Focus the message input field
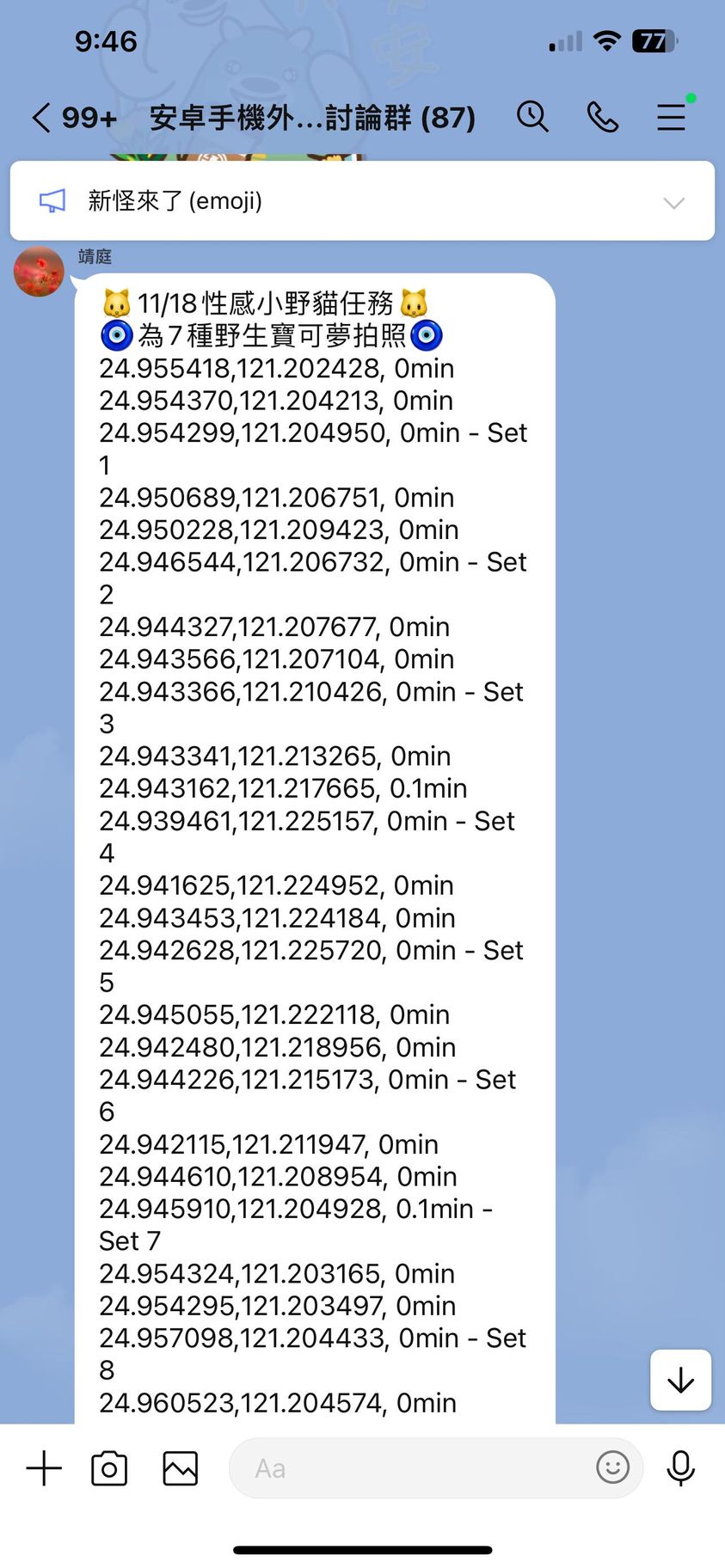 (413, 1468)
